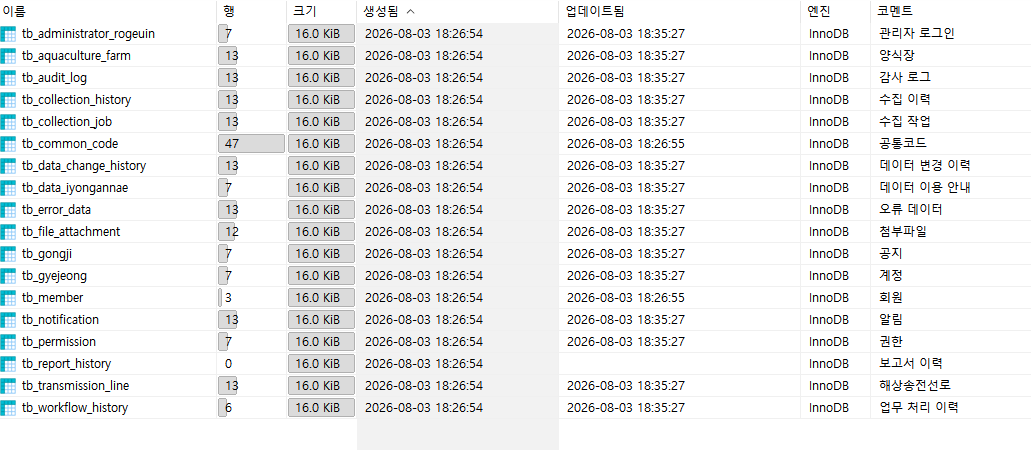Sort by the 업데이트됨 column header
This screenshot has height=450, width=1031.
[x=679, y=11]
